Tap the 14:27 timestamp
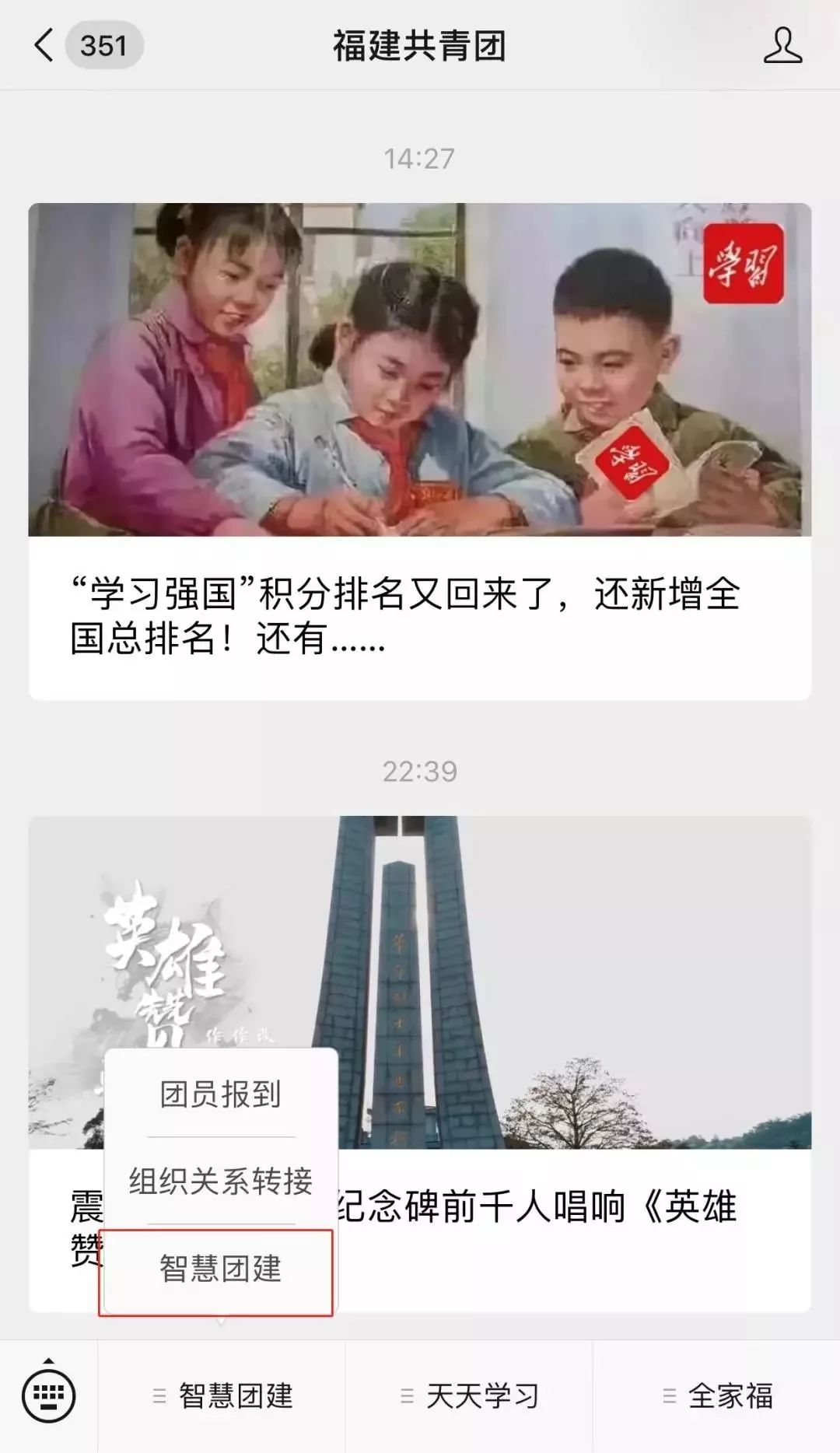Screen dimensions: 840x1453 point(420,158)
